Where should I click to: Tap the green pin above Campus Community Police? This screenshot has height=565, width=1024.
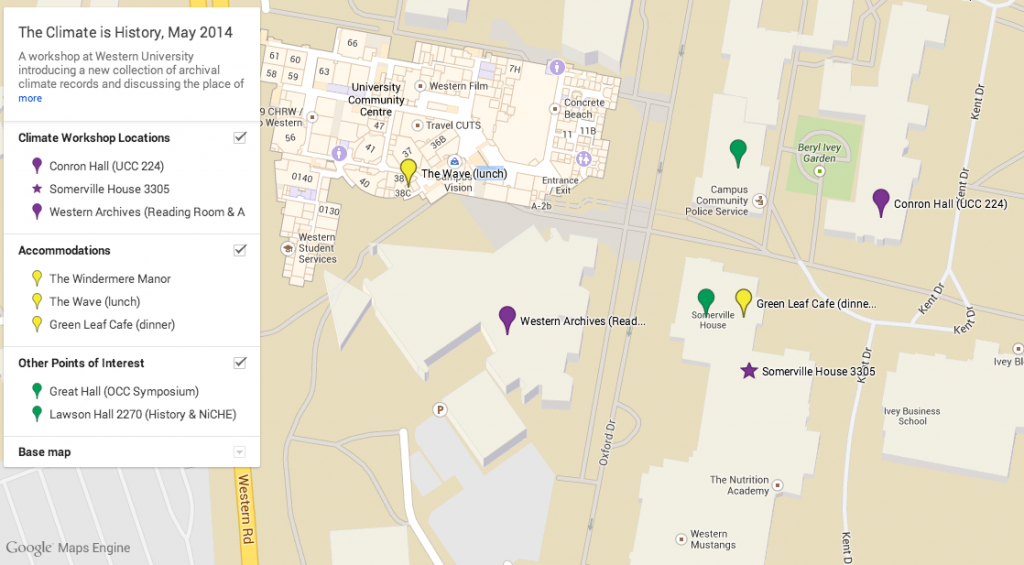pyautogui.click(x=738, y=151)
